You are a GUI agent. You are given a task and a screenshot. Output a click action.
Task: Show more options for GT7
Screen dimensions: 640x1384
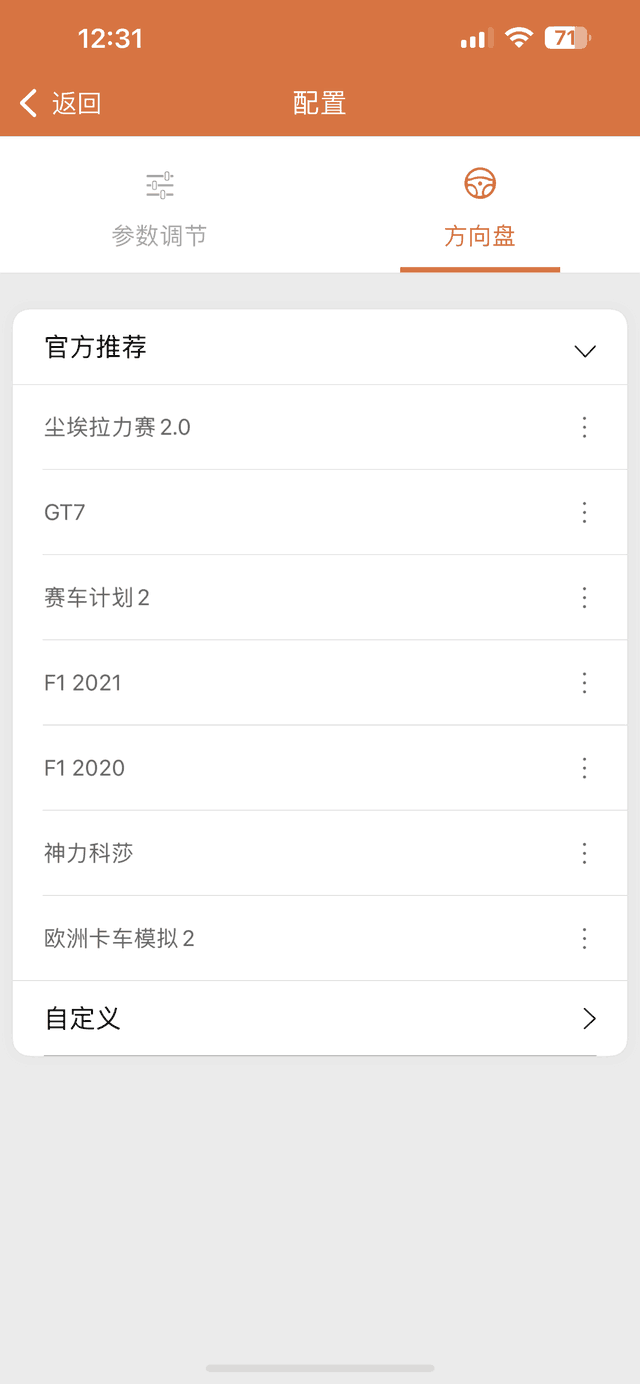[585, 512]
